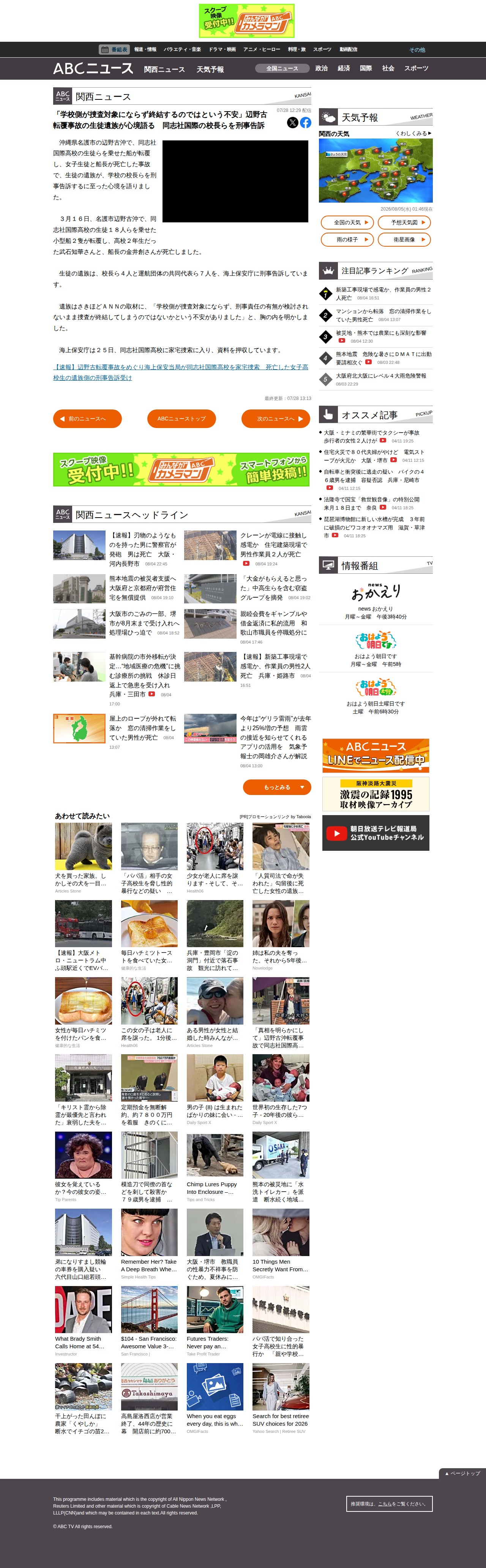This screenshot has width=486, height=1568.
Task: Open 天気予報 in header
Action: pyautogui.click(x=210, y=69)
